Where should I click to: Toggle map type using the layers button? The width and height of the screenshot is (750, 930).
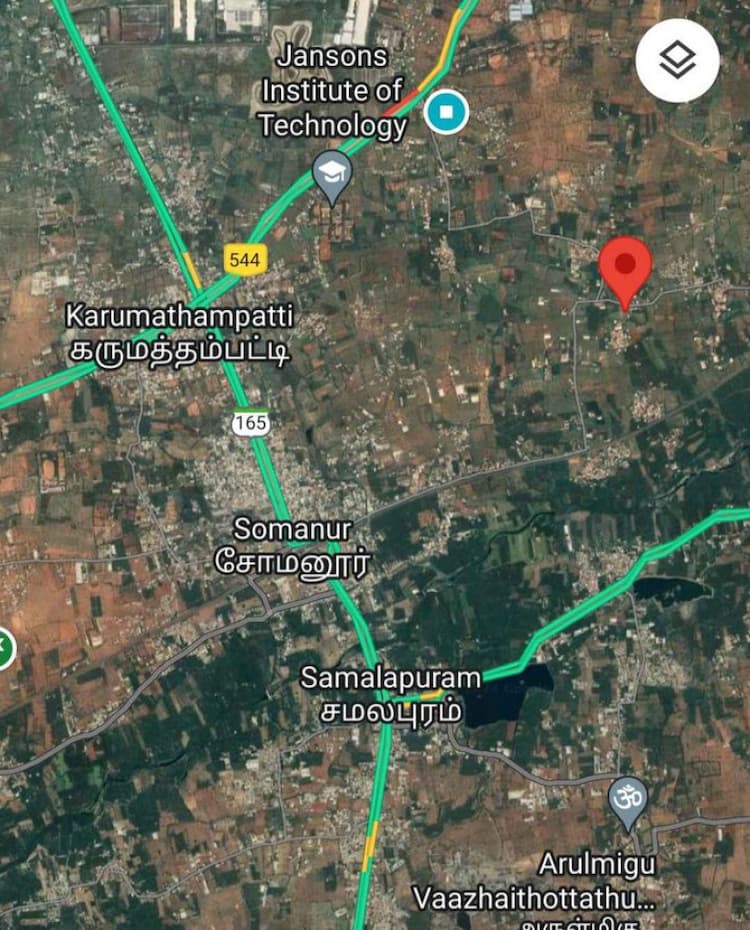pos(679,61)
